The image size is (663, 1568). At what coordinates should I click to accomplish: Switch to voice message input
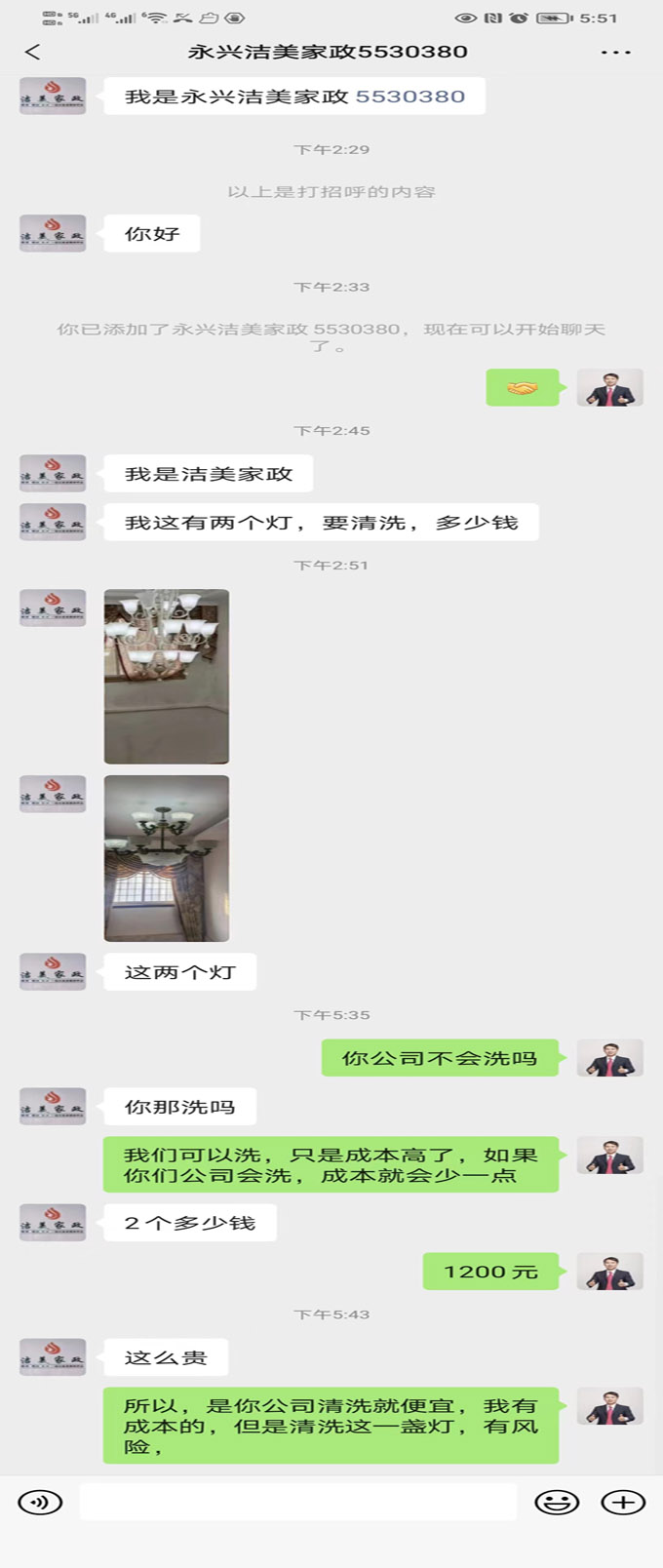[x=40, y=1502]
